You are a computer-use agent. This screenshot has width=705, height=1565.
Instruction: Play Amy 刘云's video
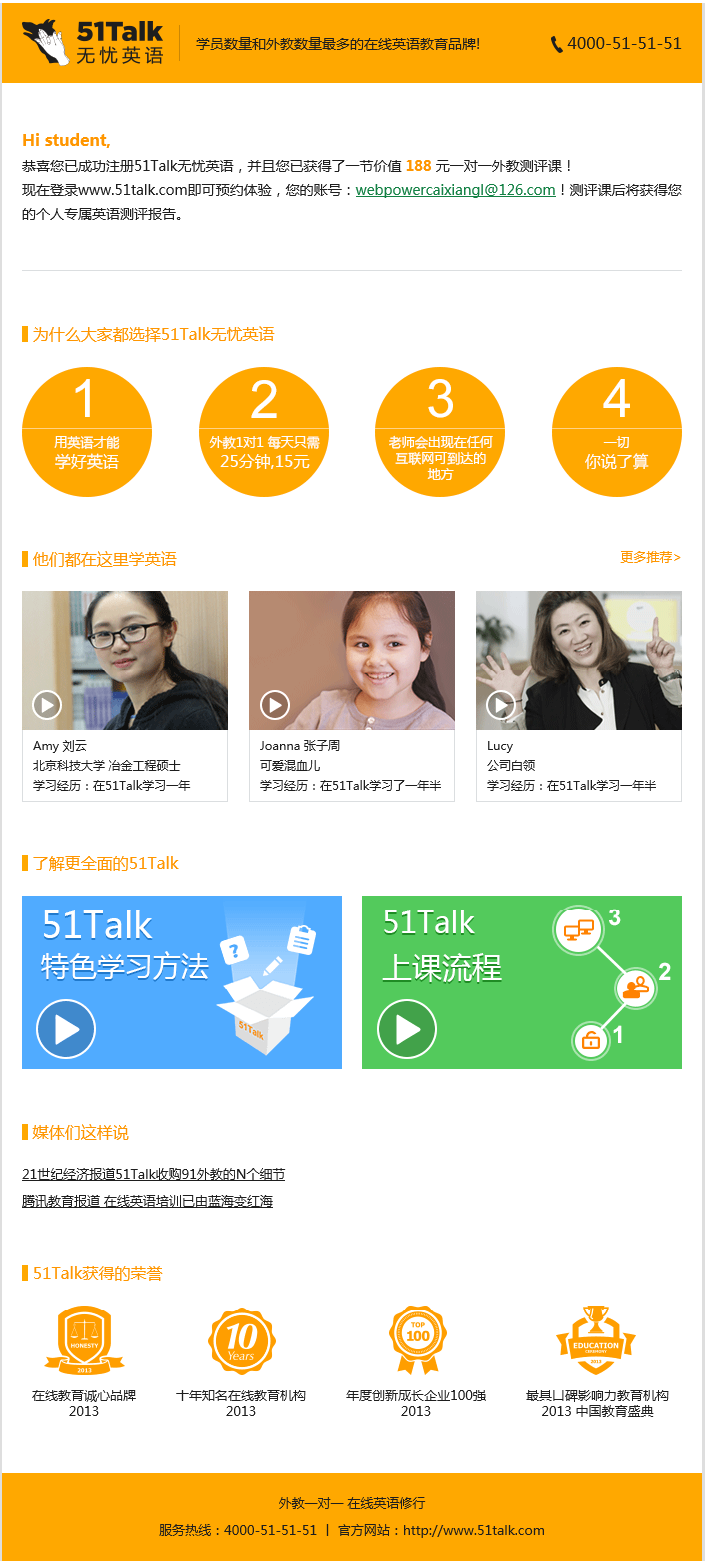tap(47, 705)
